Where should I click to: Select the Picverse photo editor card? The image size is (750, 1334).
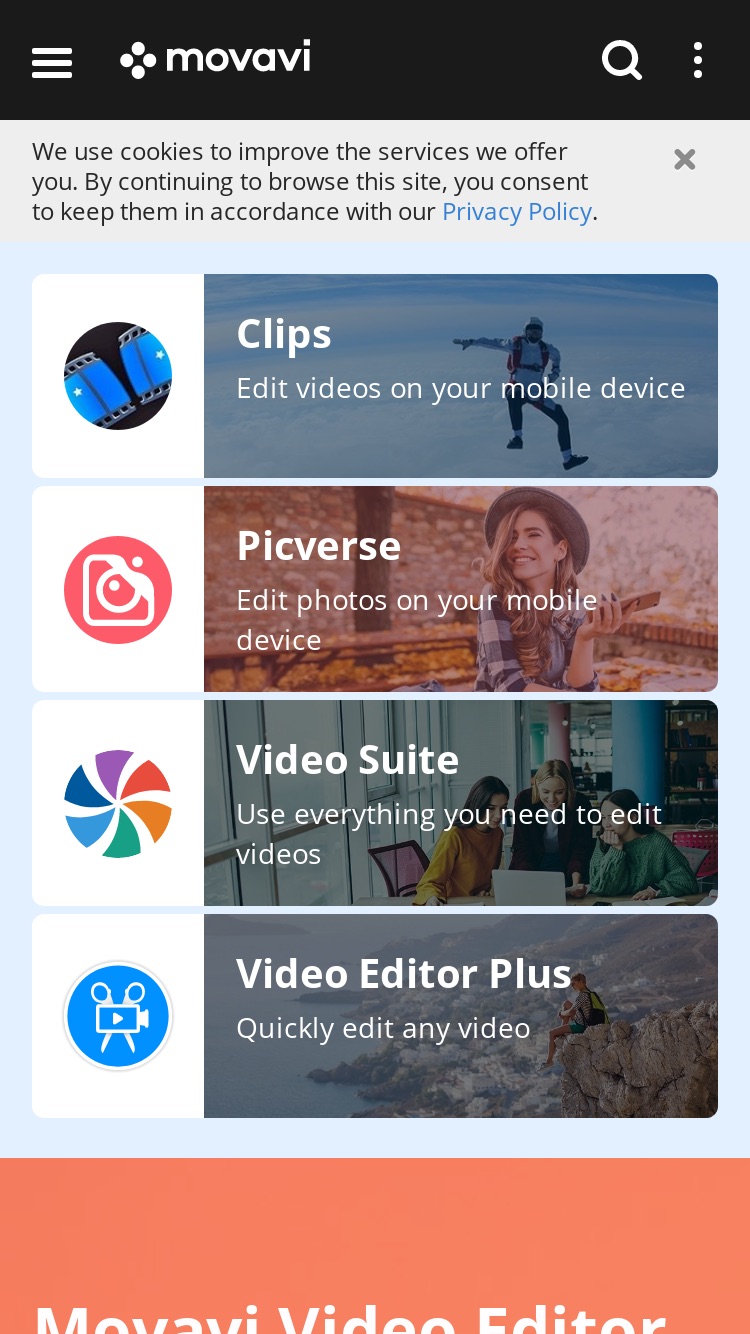pyautogui.click(x=375, y=589)
